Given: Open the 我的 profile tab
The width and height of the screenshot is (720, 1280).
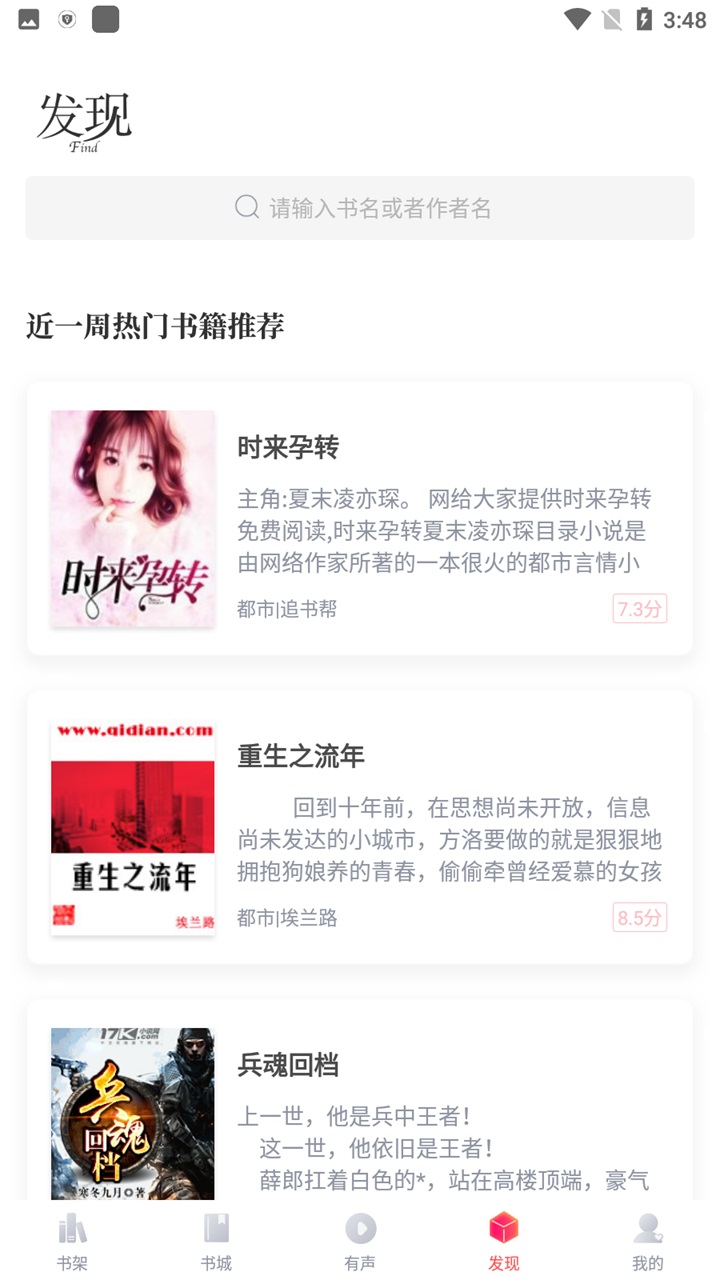Looking at the screenshot, I should click(648, 1241).
